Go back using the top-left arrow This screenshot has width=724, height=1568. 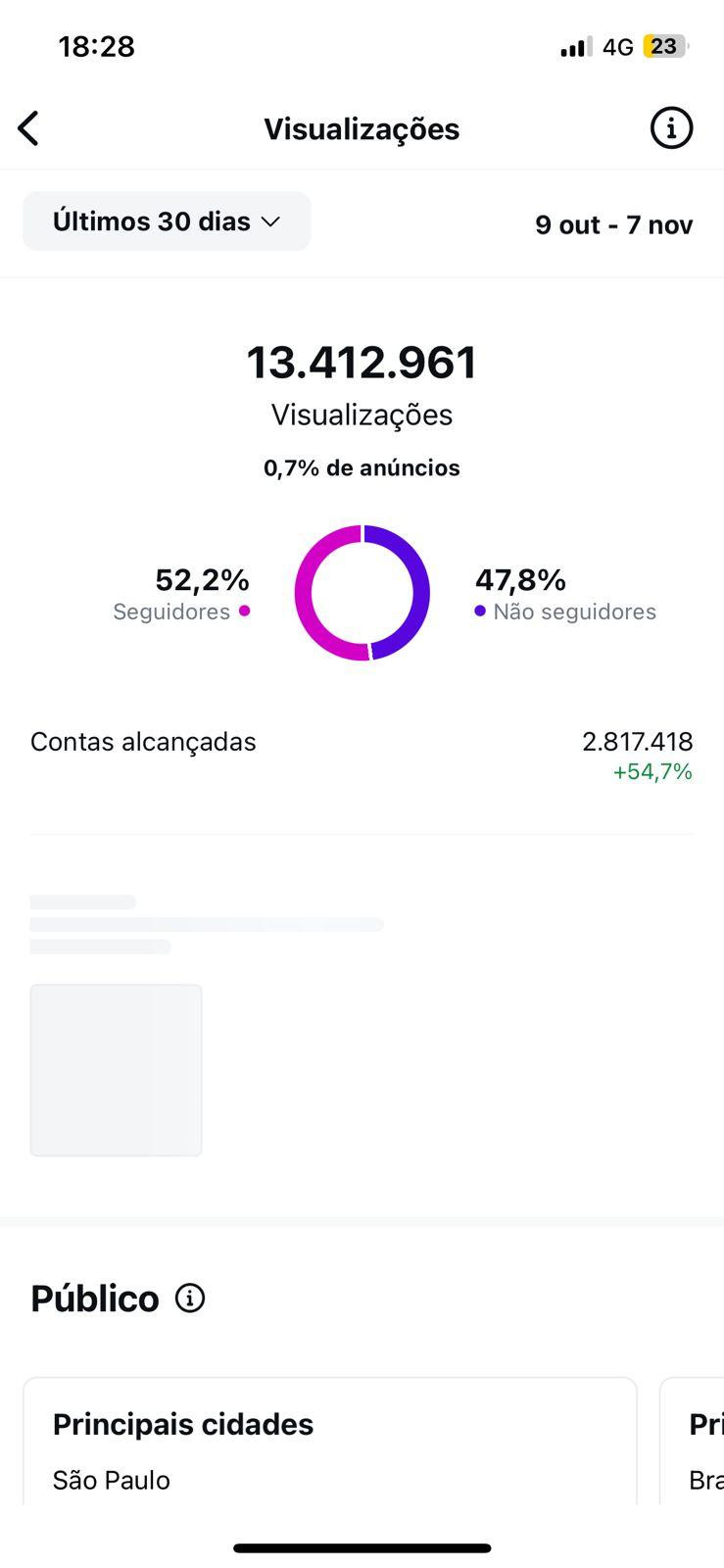(28, 128)
